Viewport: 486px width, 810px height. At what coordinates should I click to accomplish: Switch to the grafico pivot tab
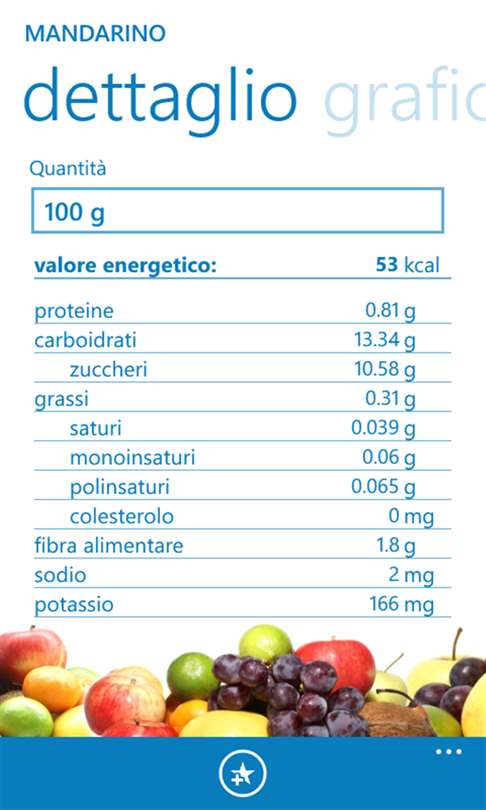[x=405, y=100]
